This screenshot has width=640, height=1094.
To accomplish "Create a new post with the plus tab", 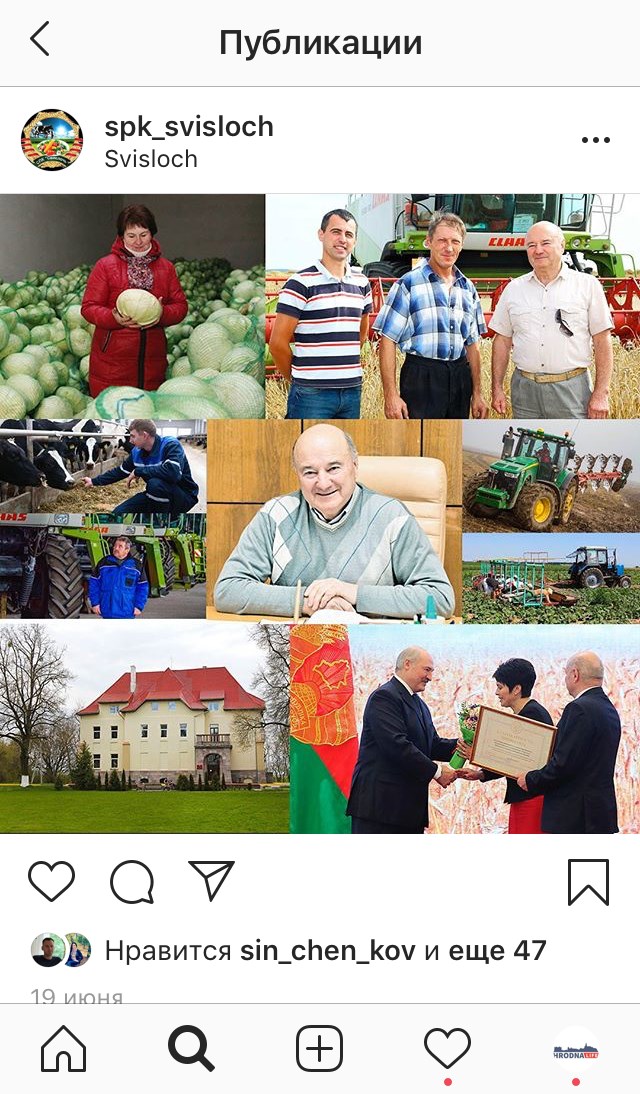I will click(x=320, y=1050).
